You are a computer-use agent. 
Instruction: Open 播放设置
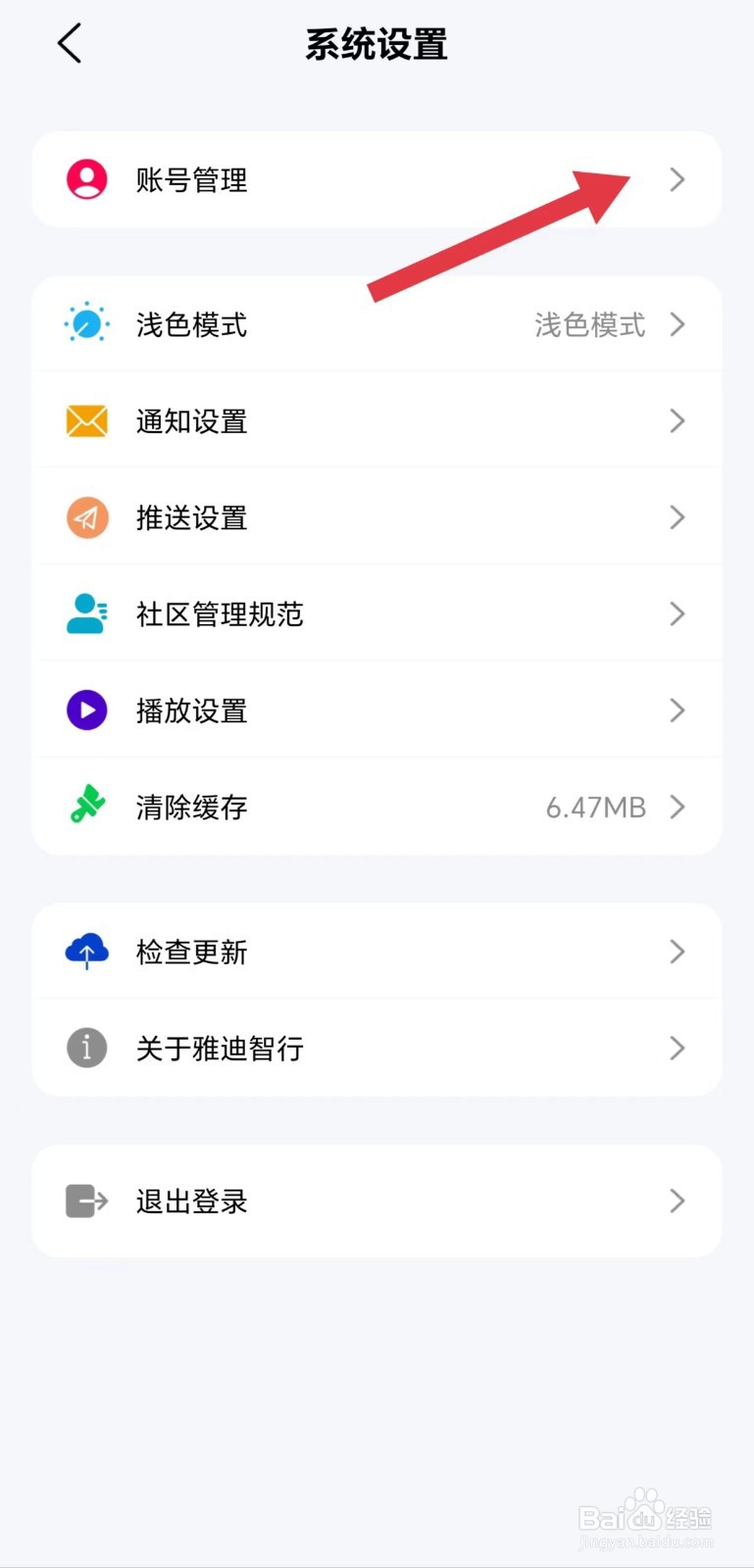click(x=377, y=710)
